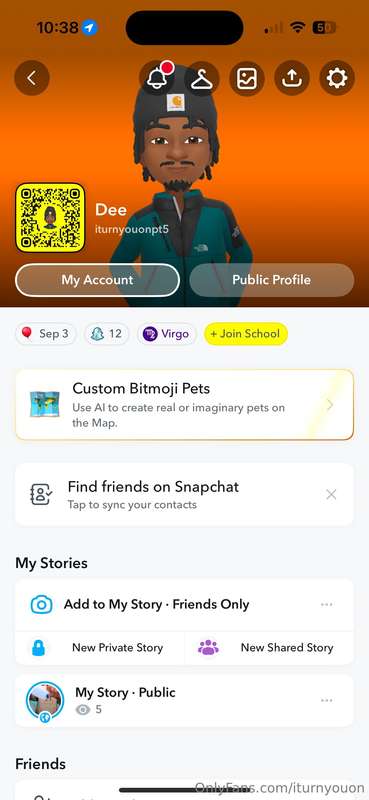Open the profile background picture icon
This screenshot has width=369, height=800.
coord(247,78)
